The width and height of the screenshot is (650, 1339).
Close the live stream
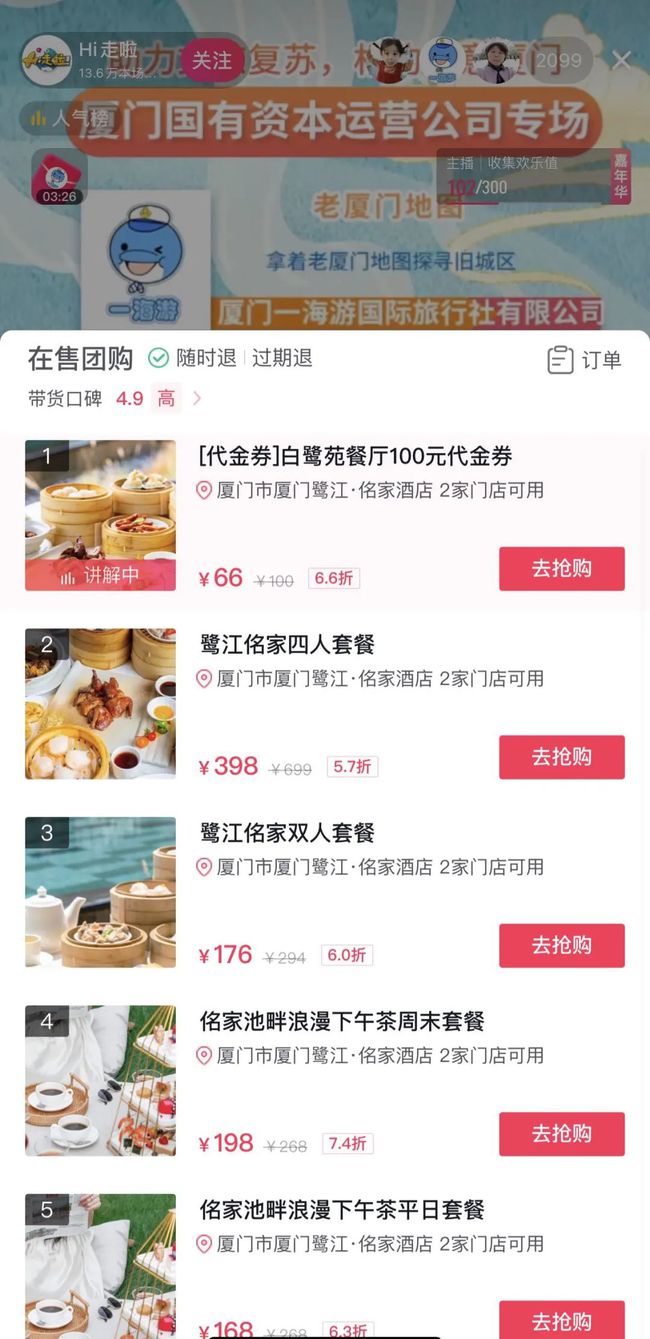(622, 60)
